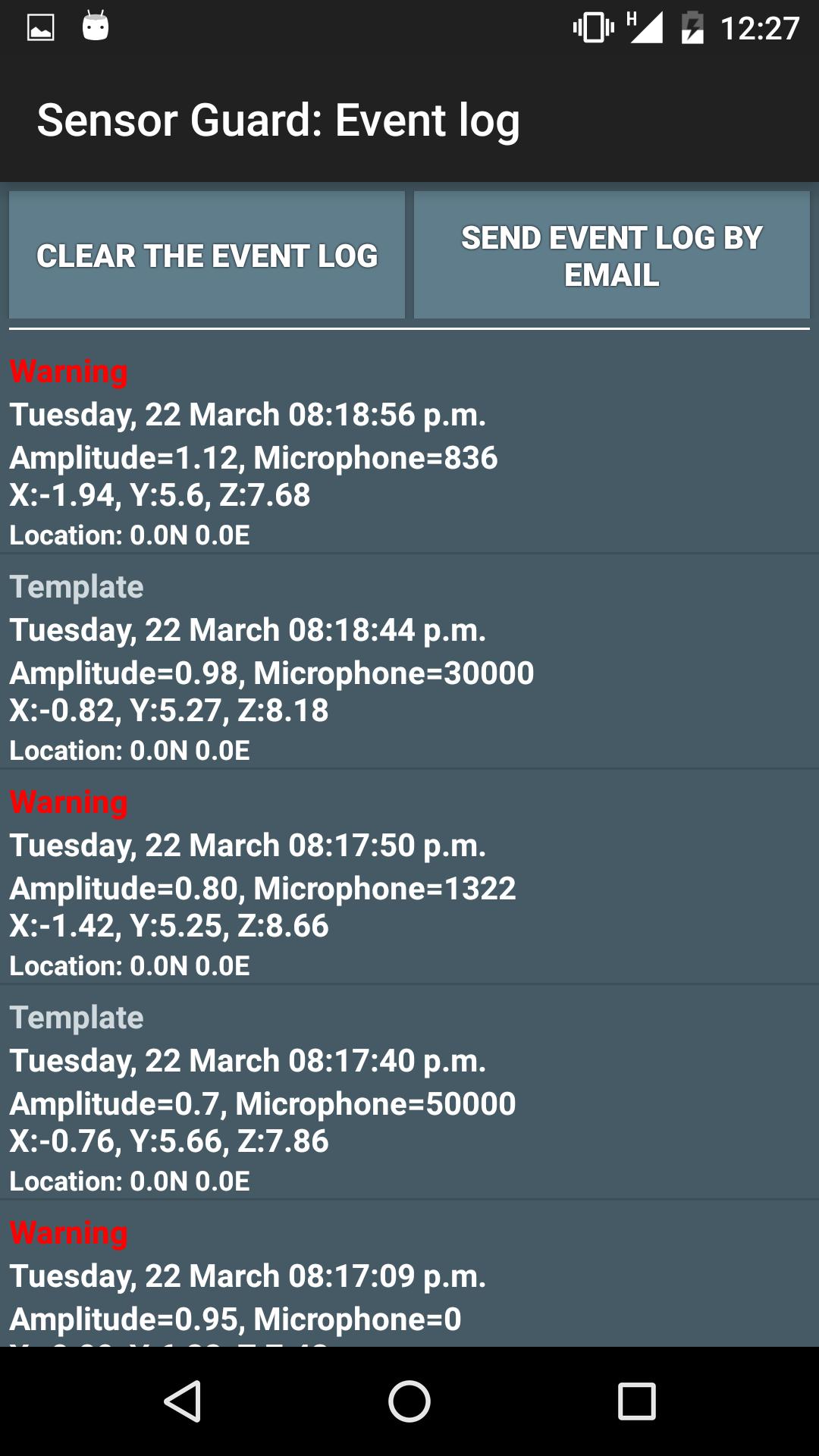Screen dimensions: 819x1456
Task: Go back using the navigation bar
Action: 182,1401
